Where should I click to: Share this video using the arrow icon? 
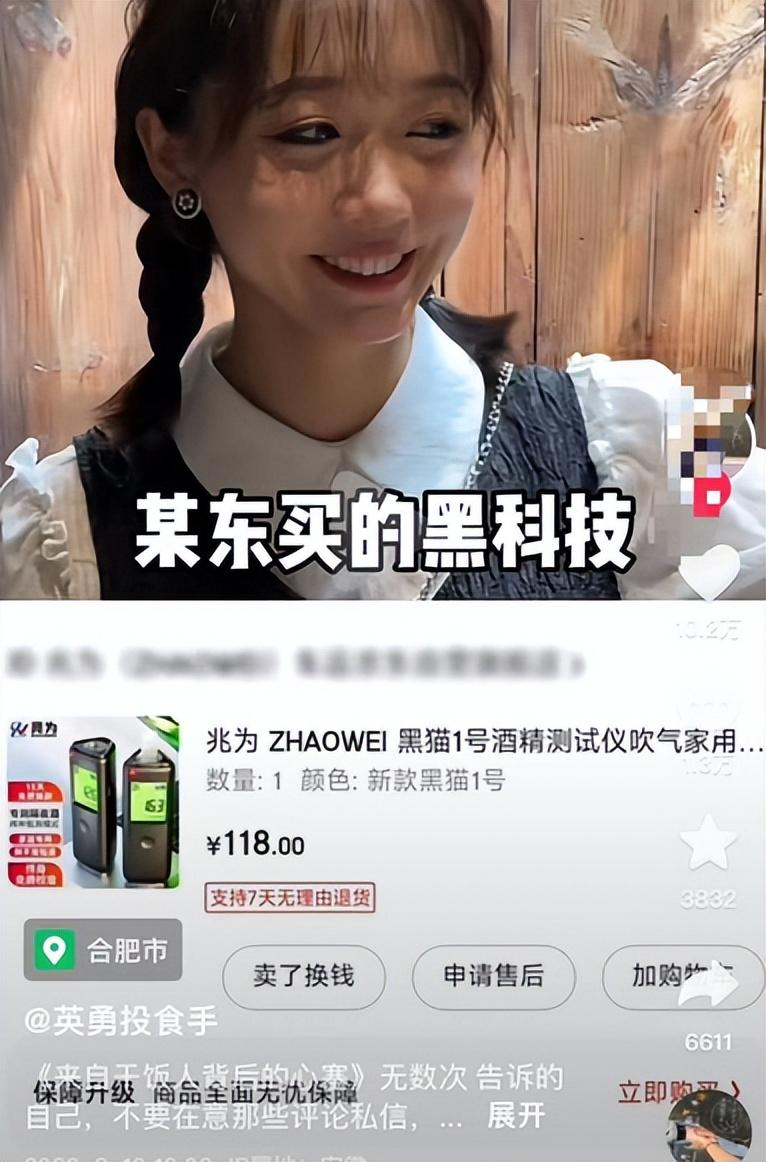coord(709,987)
